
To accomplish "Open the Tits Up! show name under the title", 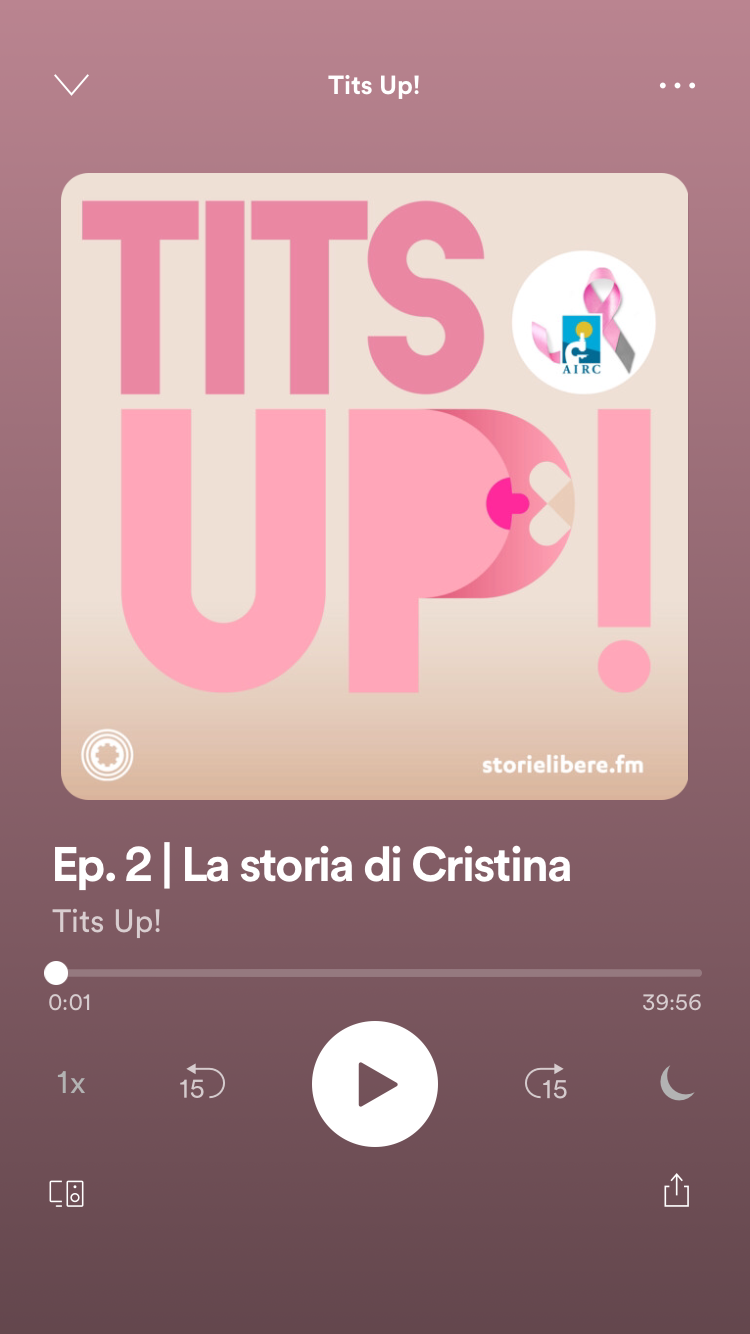I will [x=107, y=922].
